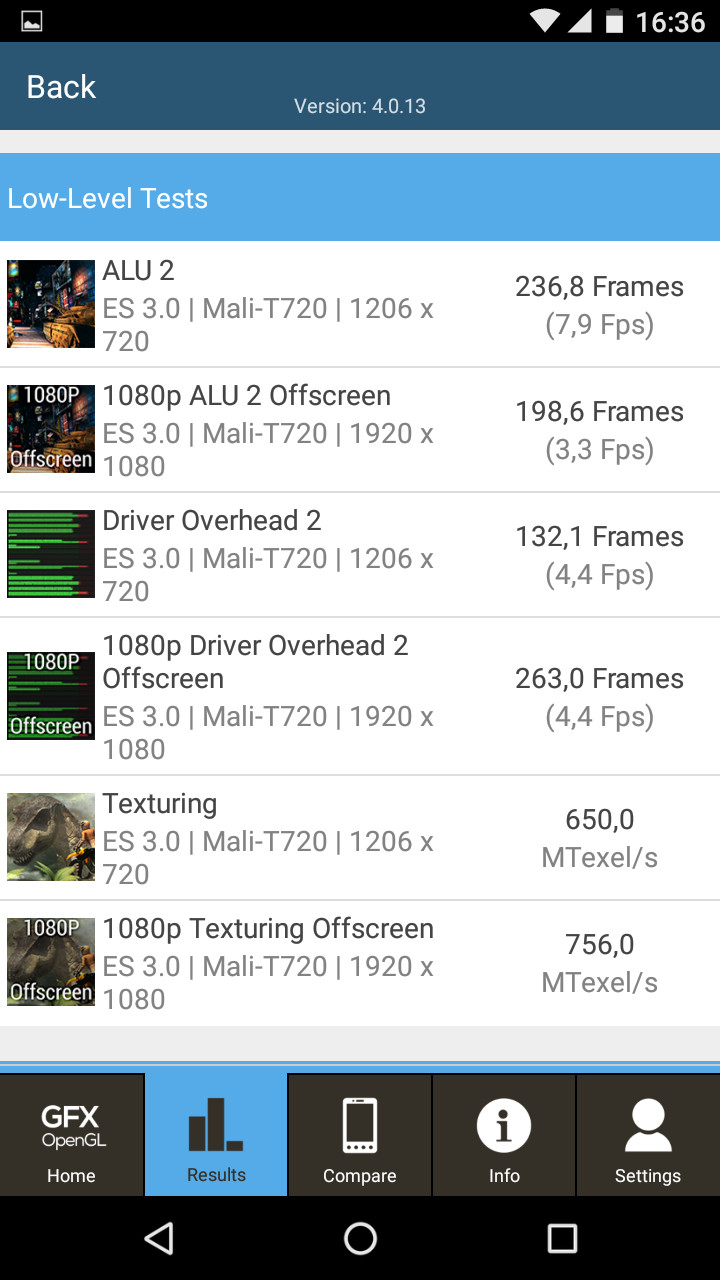View the Driver Overhead 2 result details

tap(360, 555)
